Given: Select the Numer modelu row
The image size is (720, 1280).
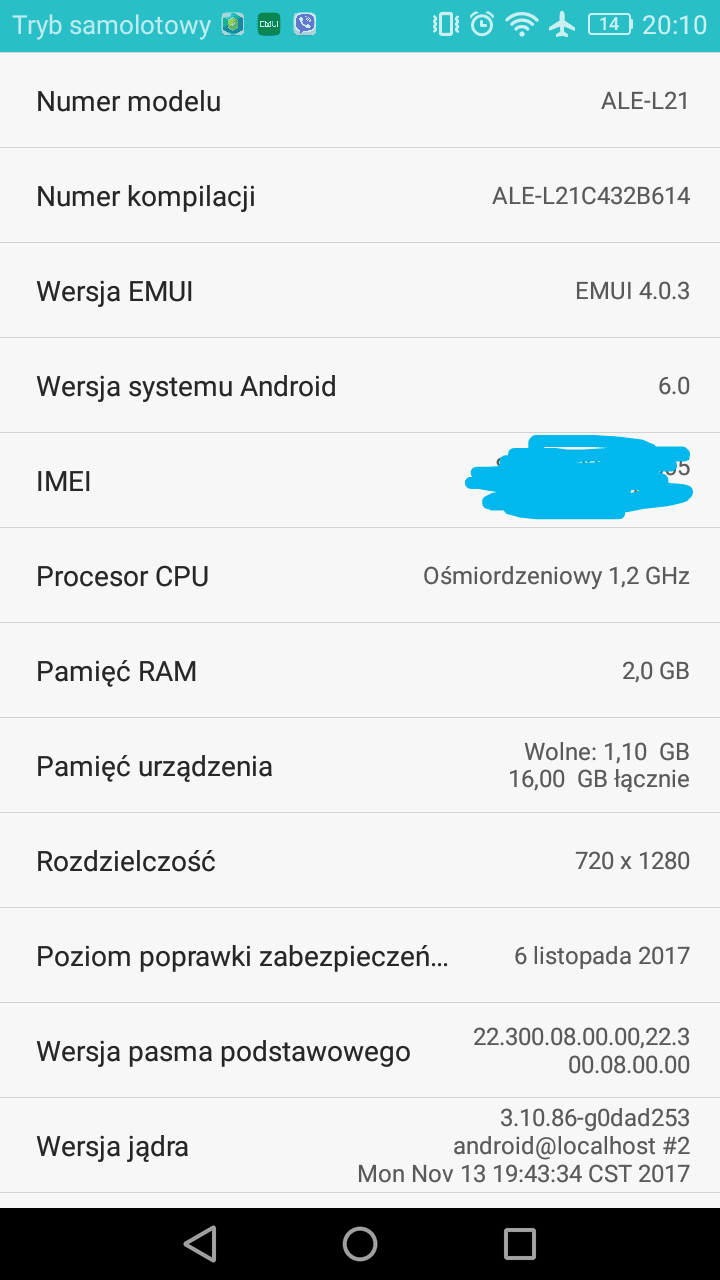Looking at the screenshot, I should [360, 100].
